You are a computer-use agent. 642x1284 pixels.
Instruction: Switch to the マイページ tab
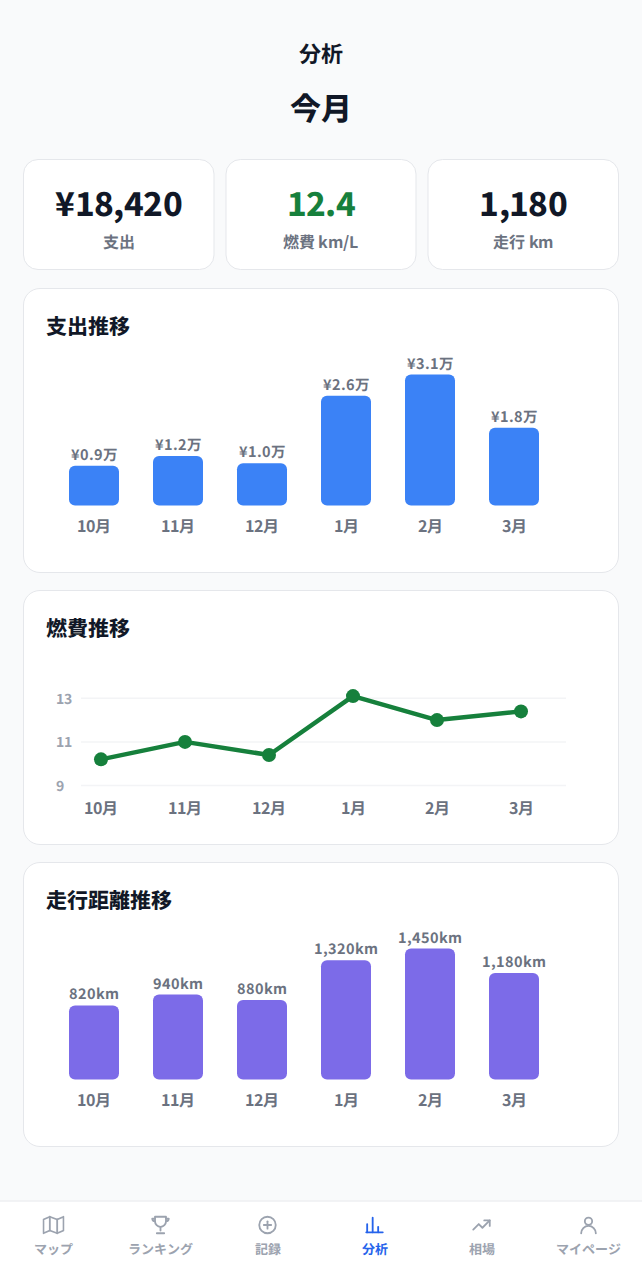588,1236
